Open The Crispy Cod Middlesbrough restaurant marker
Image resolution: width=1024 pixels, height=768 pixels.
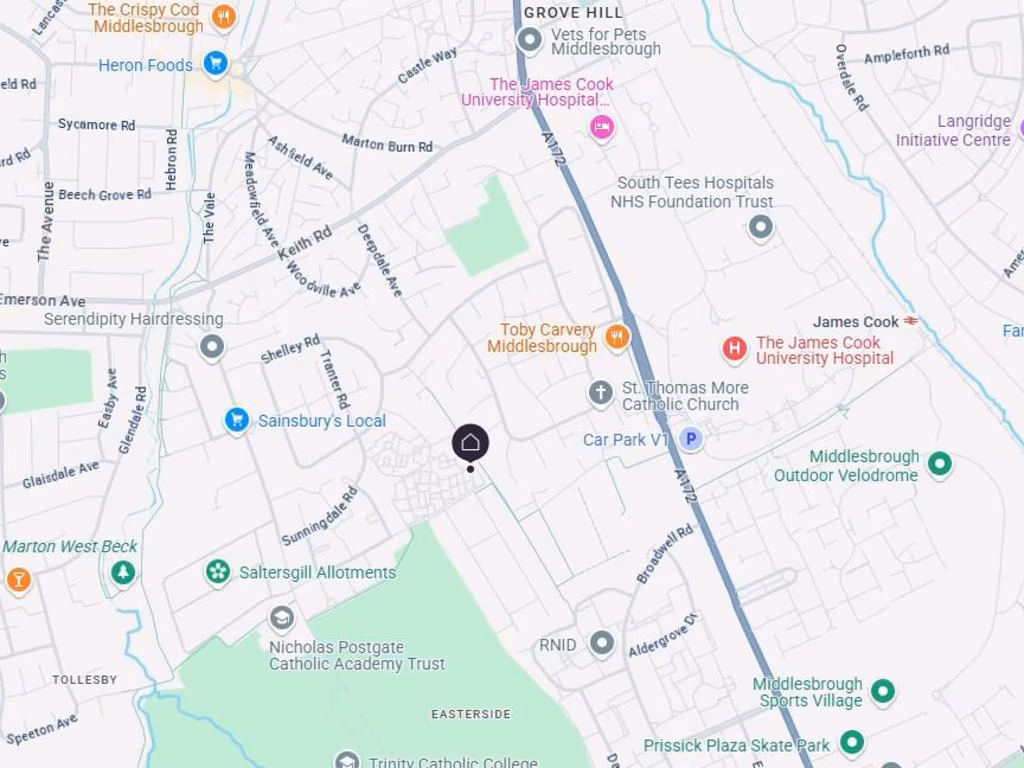pos(224,17)
